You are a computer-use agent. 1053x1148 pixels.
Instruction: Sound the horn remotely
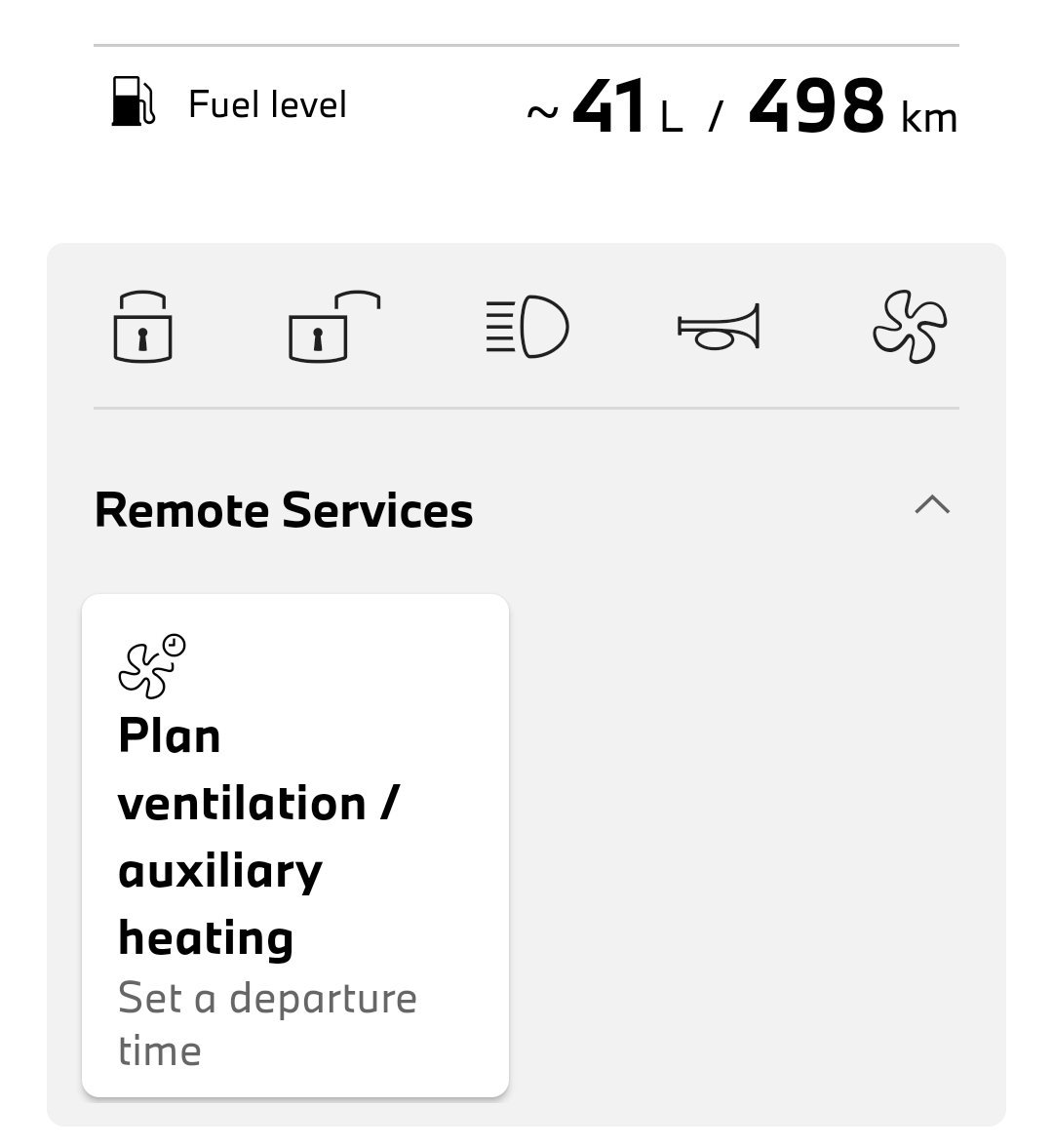(719, 328)
